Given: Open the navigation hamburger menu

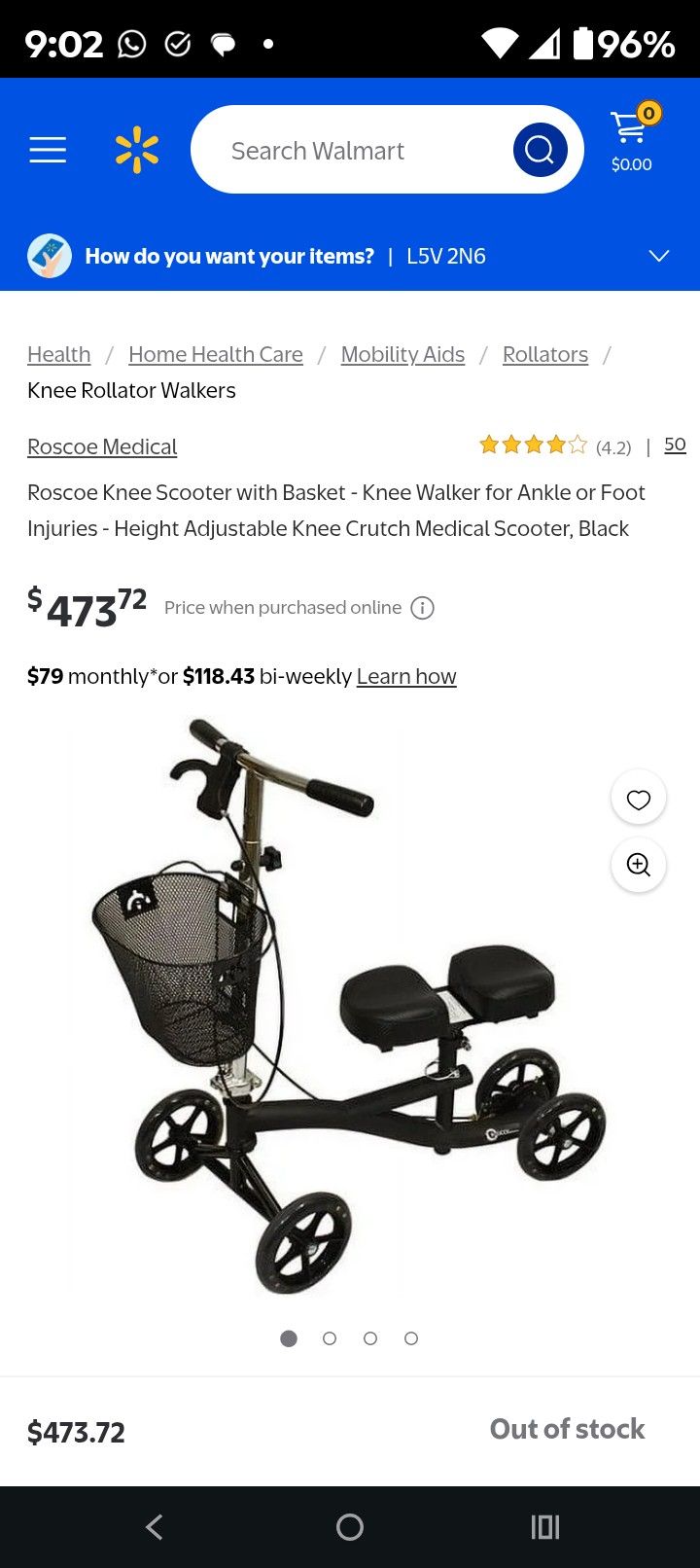Looking at the screenshot, I should click(x=48, y=150).
